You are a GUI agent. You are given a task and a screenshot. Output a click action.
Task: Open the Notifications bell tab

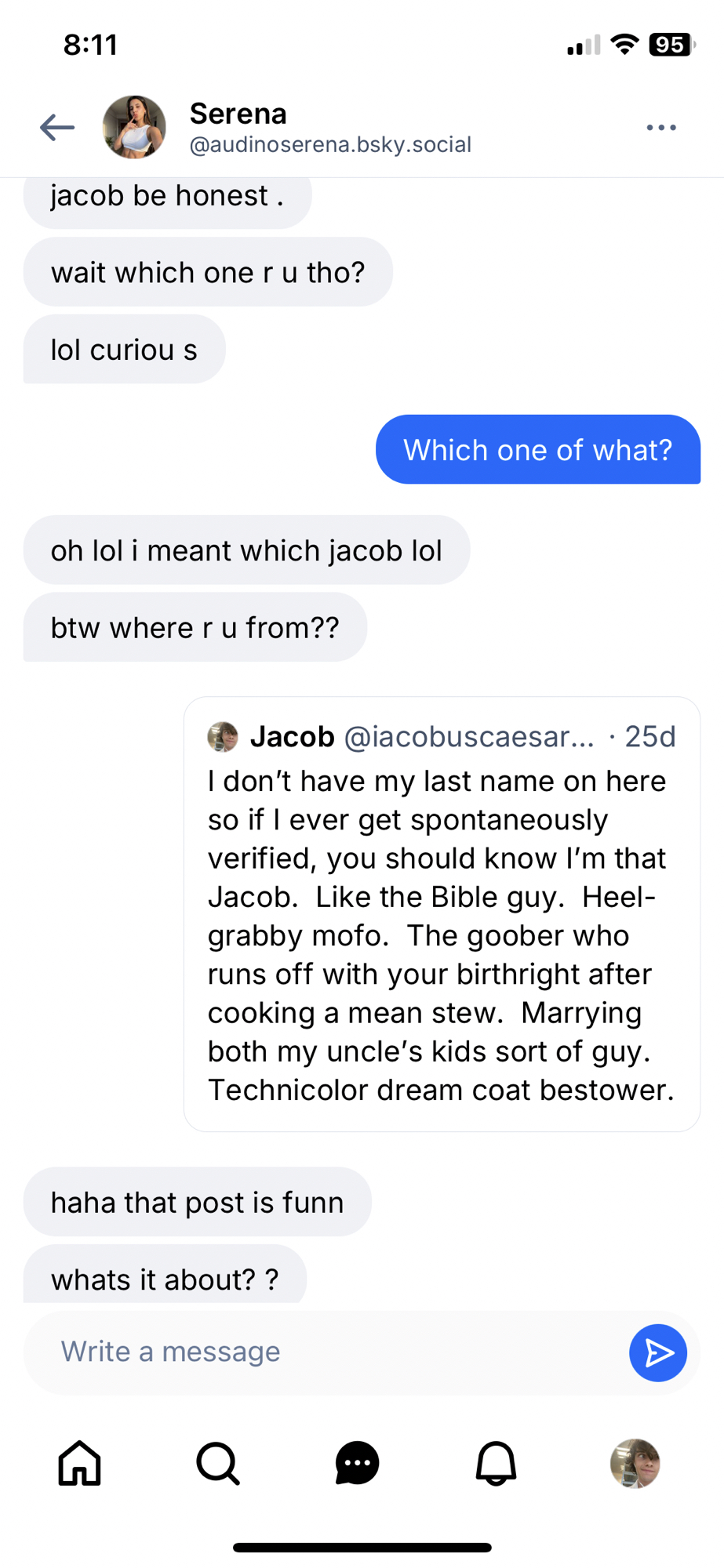(x=496, y=1463)
